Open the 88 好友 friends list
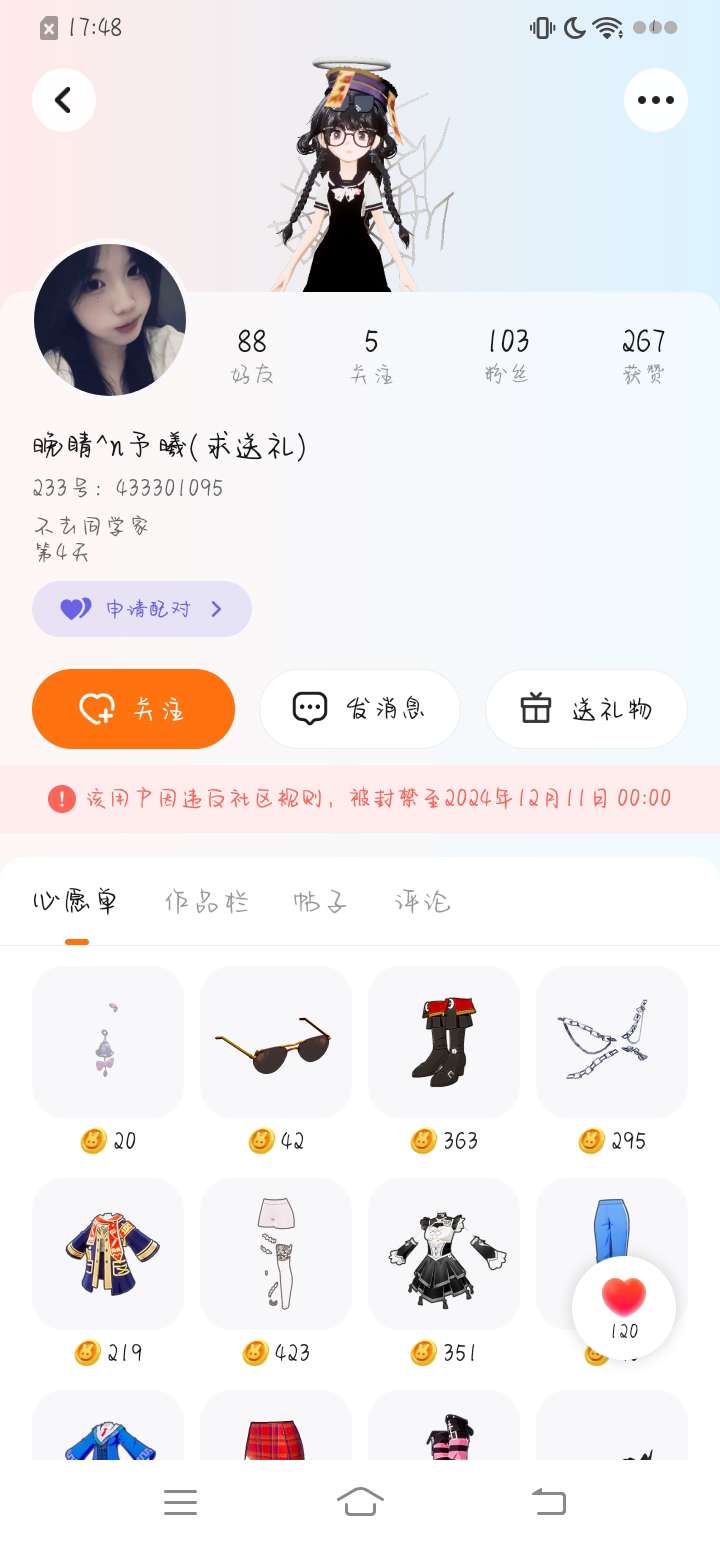The image size is (720, 1544). tap(252, 355)
